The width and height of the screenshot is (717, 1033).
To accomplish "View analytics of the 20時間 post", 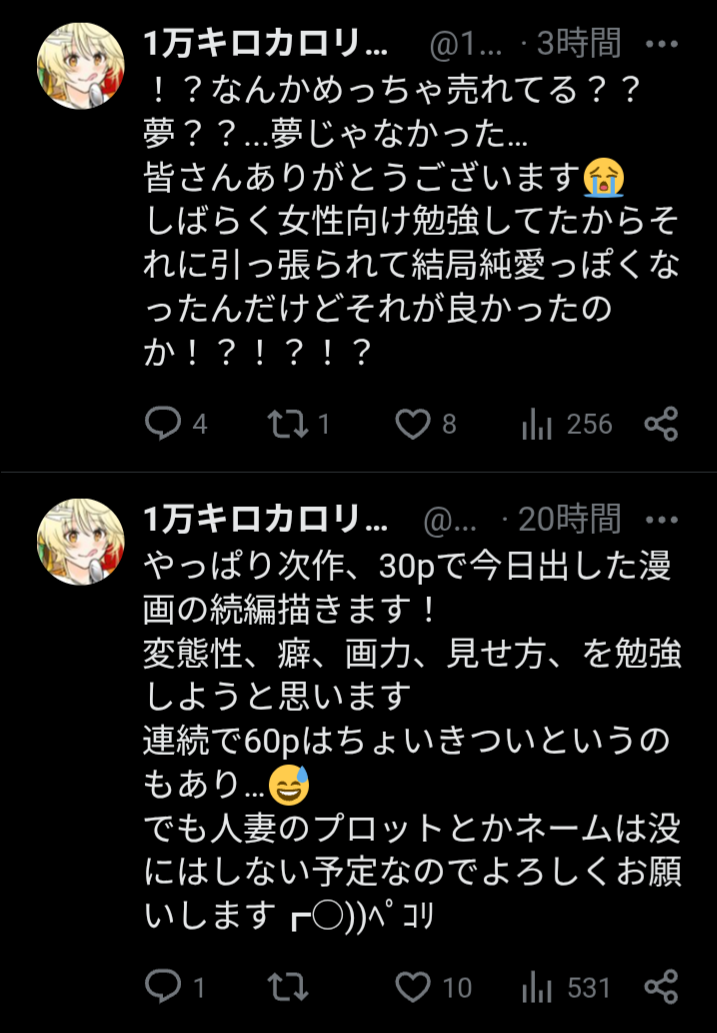I will [x=538, y=988].
